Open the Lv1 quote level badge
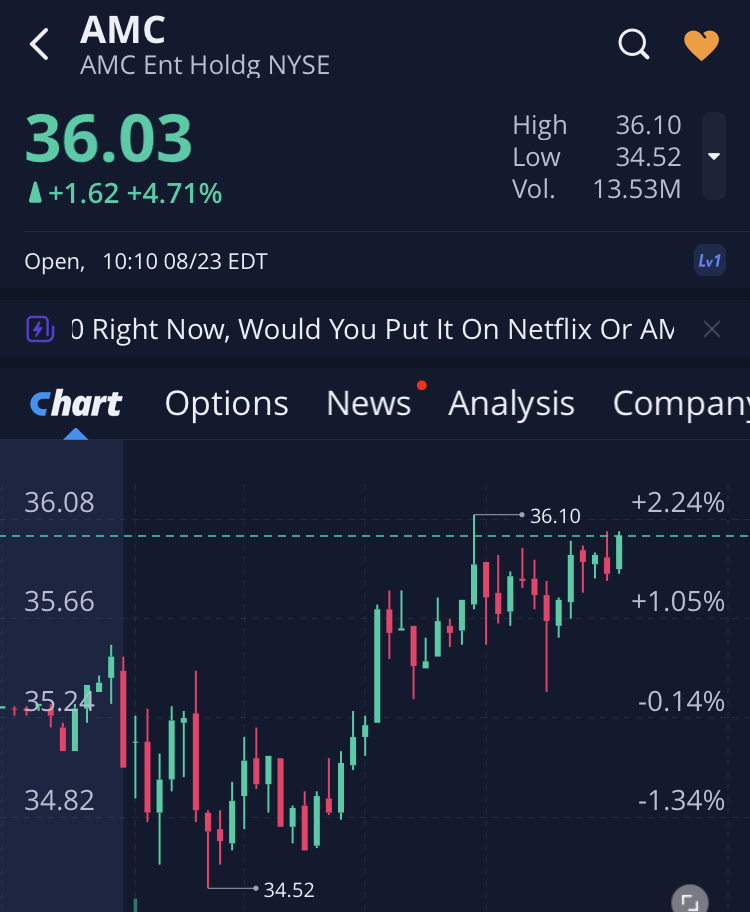 pyautogui.click(x=709, y=261)
